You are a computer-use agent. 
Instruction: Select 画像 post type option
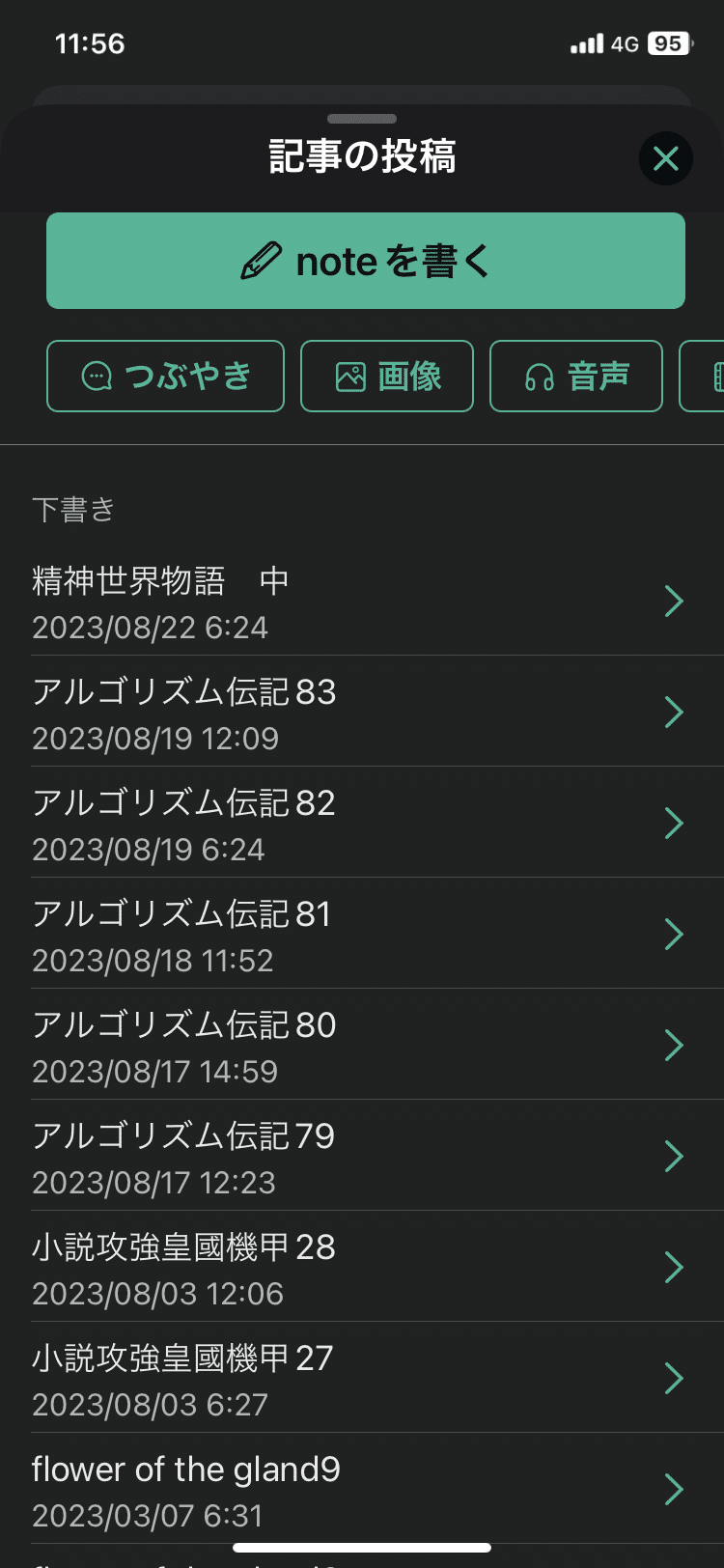[x=386, y=376]
